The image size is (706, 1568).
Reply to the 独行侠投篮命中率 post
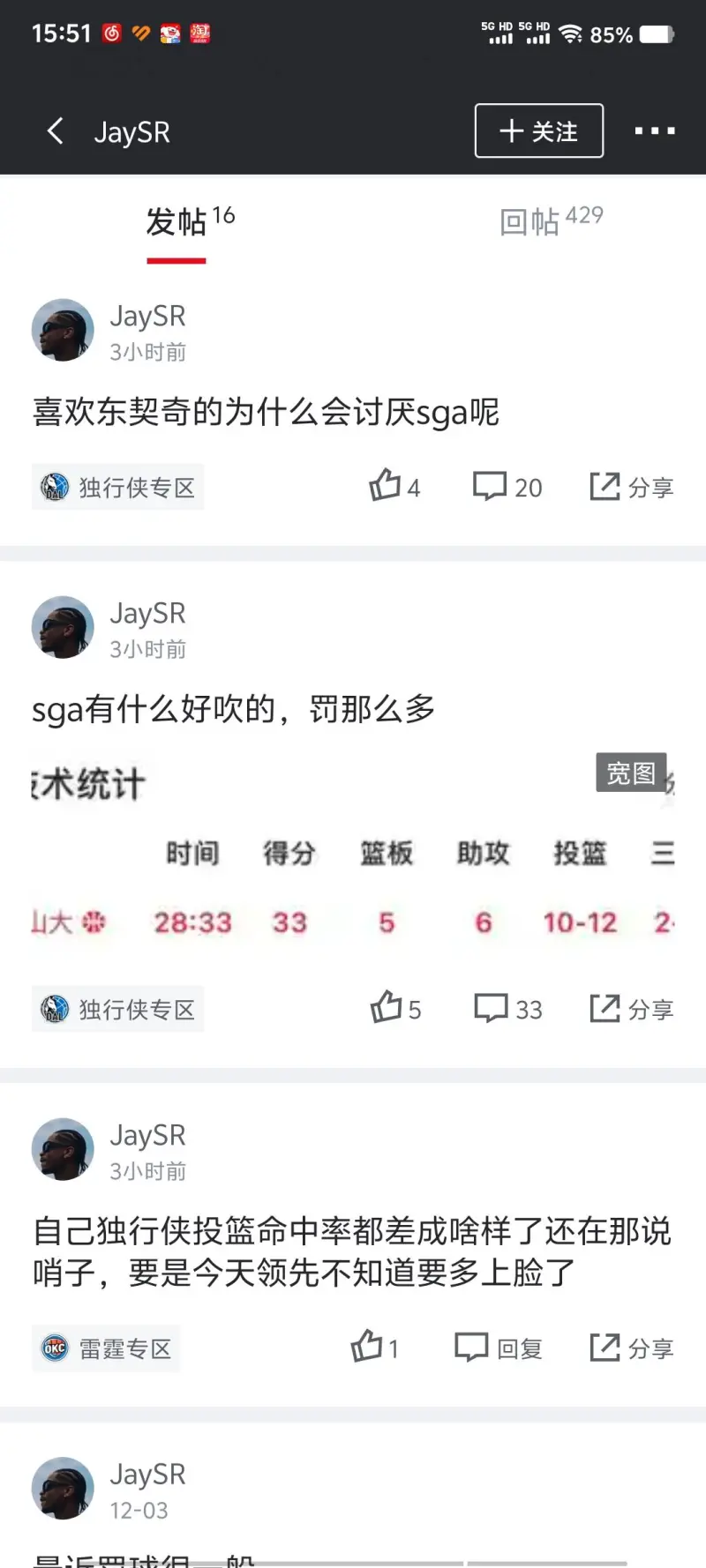[x=499, y=1348]
